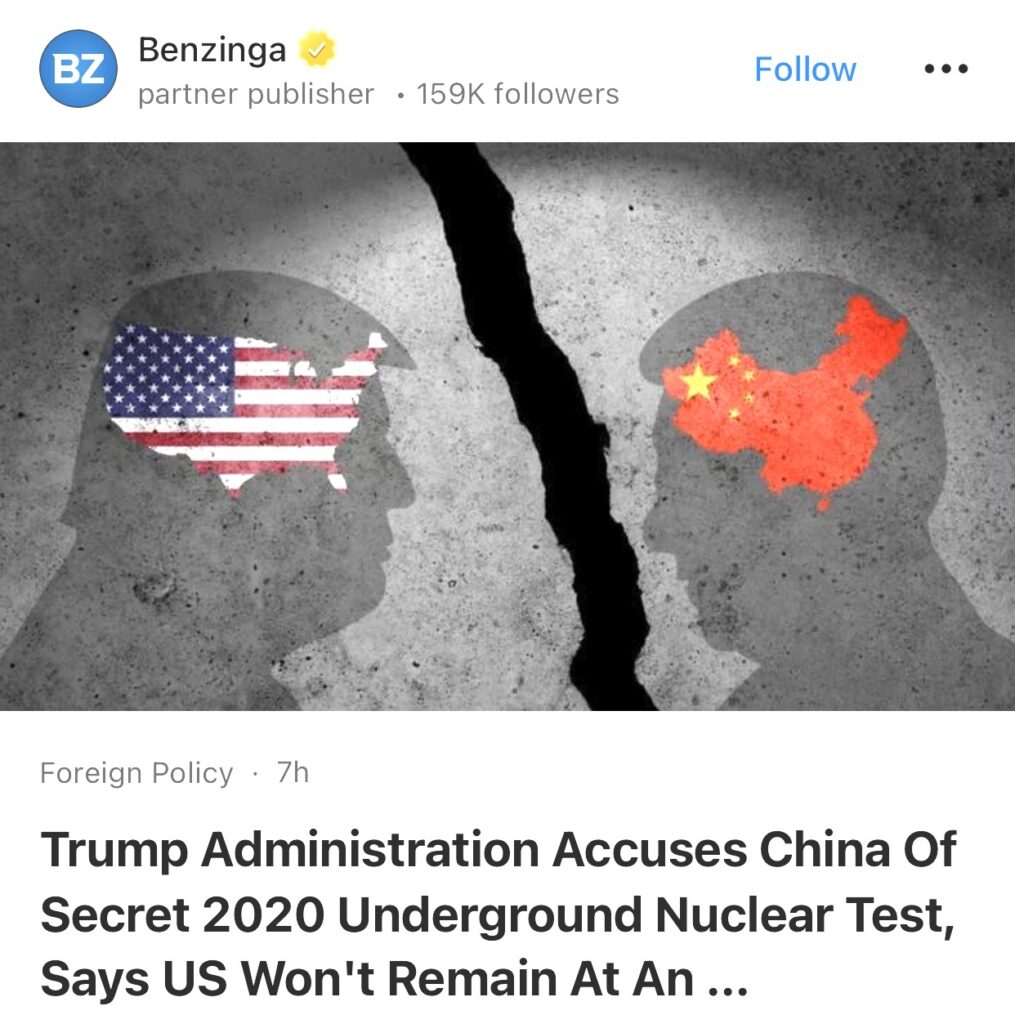
Task: Follow the Benzinga publisher
Action: (805, 70)
